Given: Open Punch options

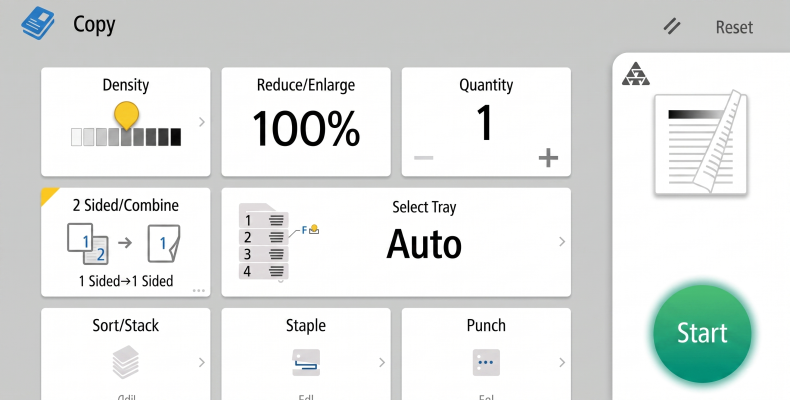Looking at the screenshot, I should click(486, 353).
